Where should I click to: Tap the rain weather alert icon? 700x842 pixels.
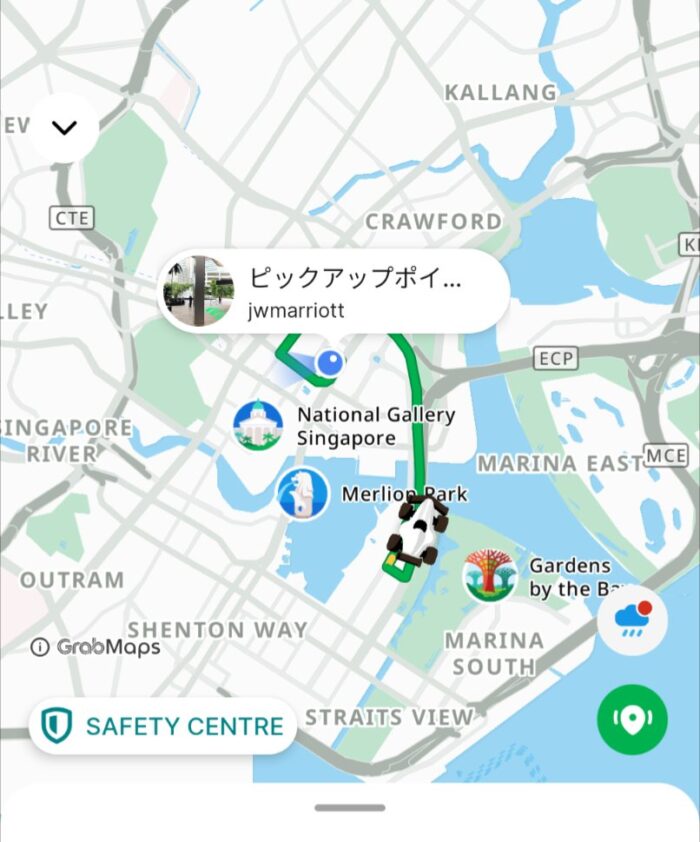(x=632, y=621)
